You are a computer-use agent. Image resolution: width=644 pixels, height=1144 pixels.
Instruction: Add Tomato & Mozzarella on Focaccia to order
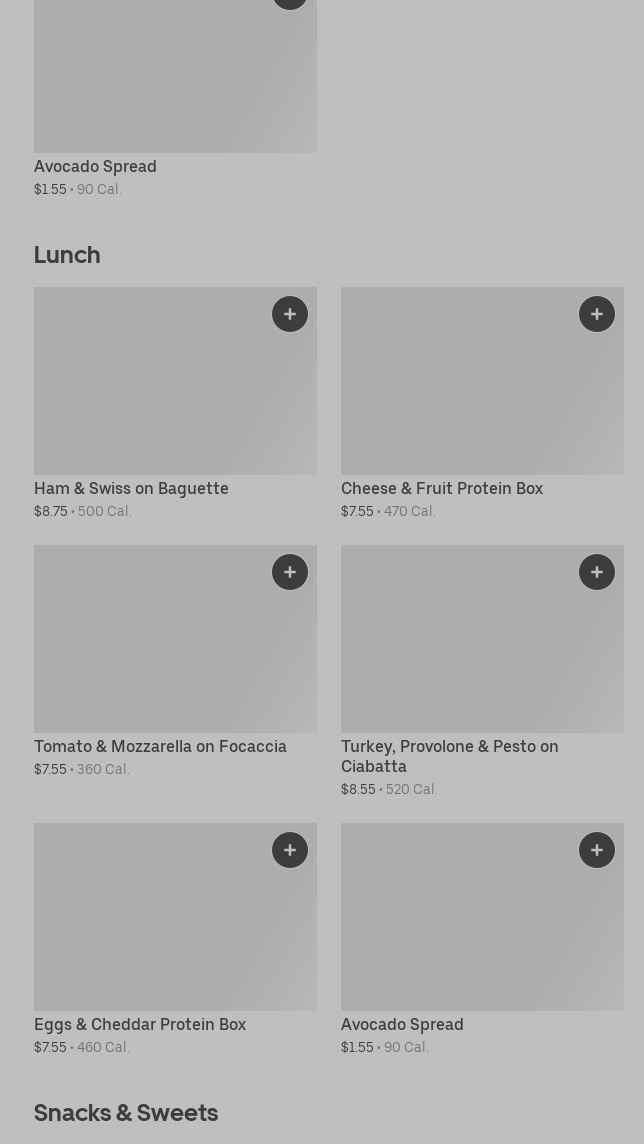point(290,572)
